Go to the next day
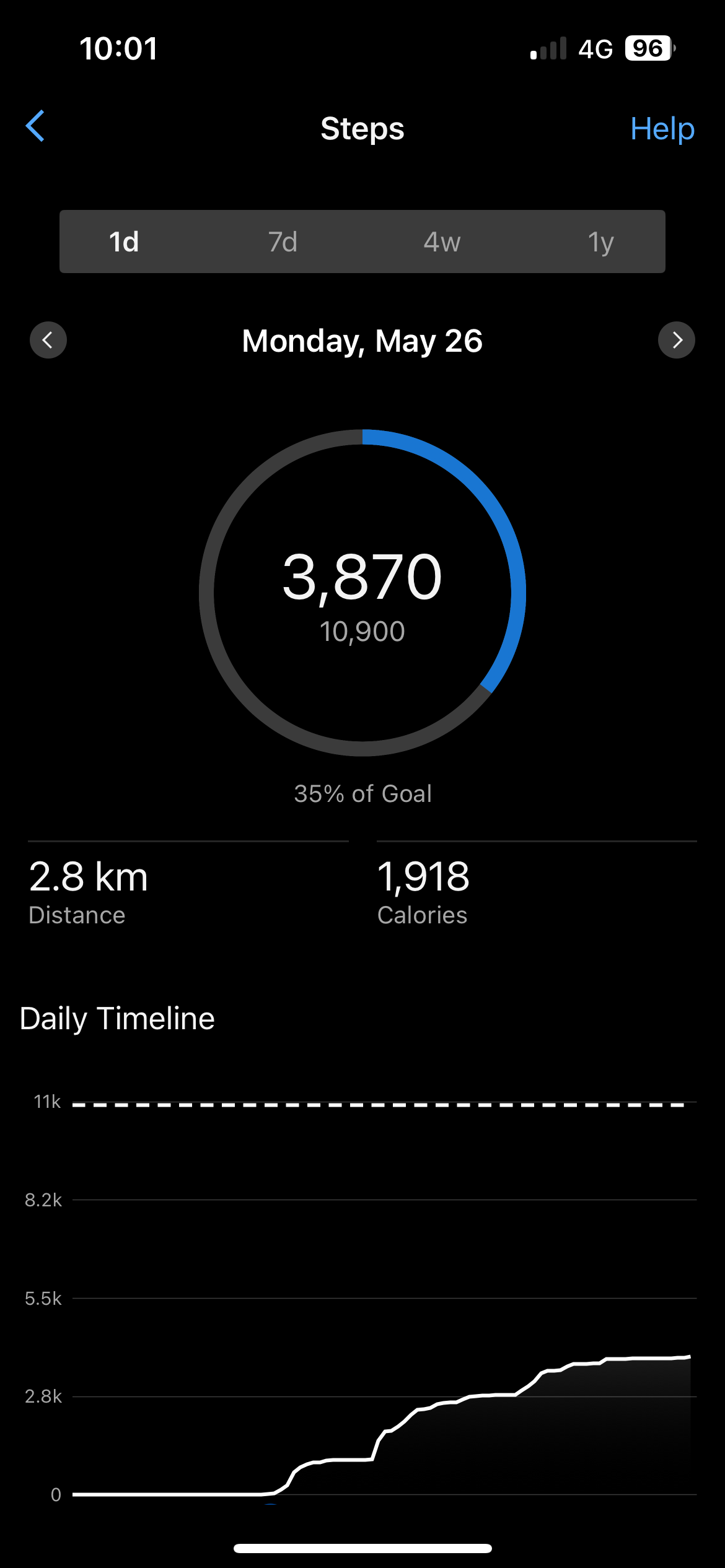 [x=677, y=340]
